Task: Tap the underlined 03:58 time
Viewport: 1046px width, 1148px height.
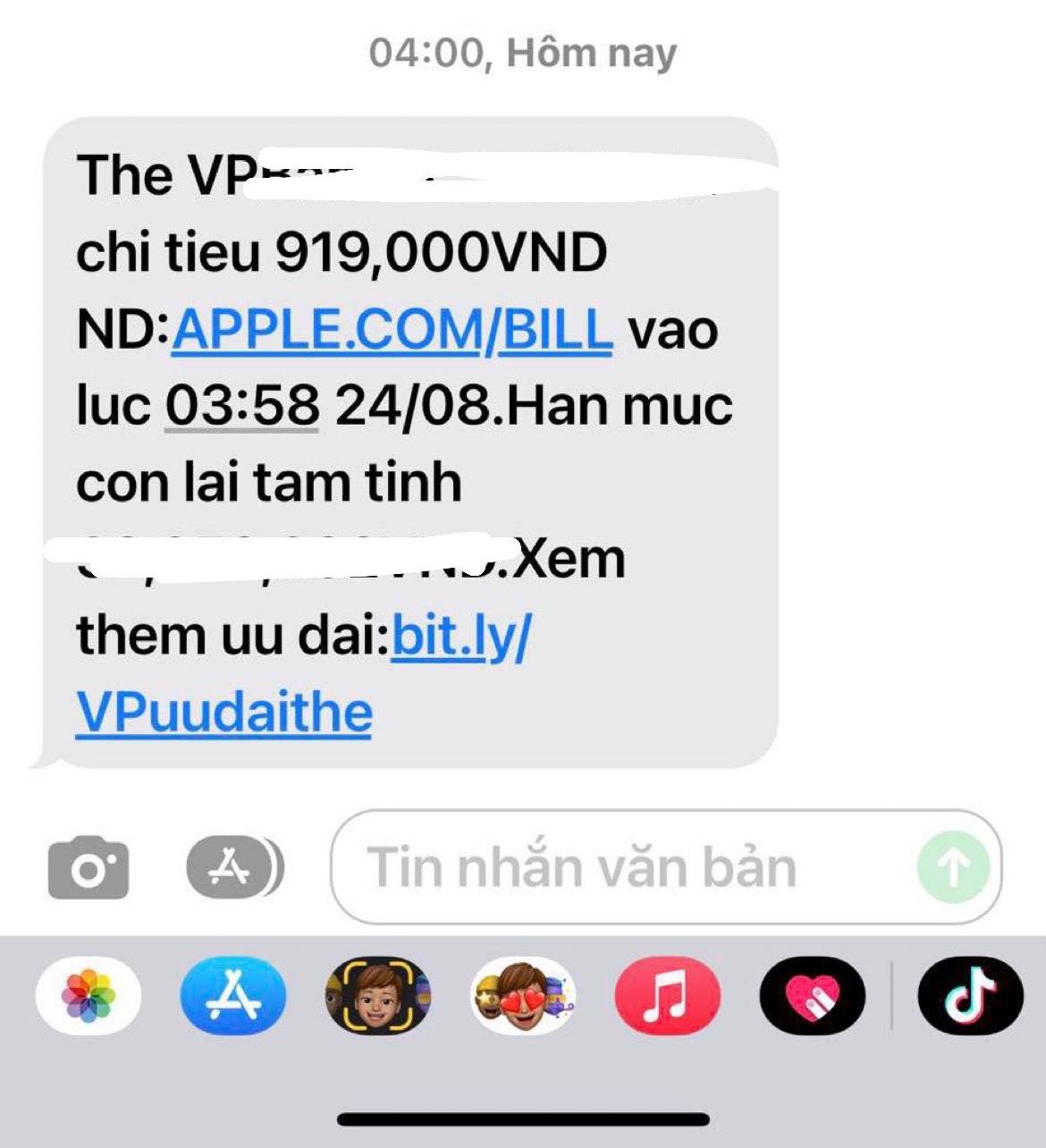Action: pos(241,406)
